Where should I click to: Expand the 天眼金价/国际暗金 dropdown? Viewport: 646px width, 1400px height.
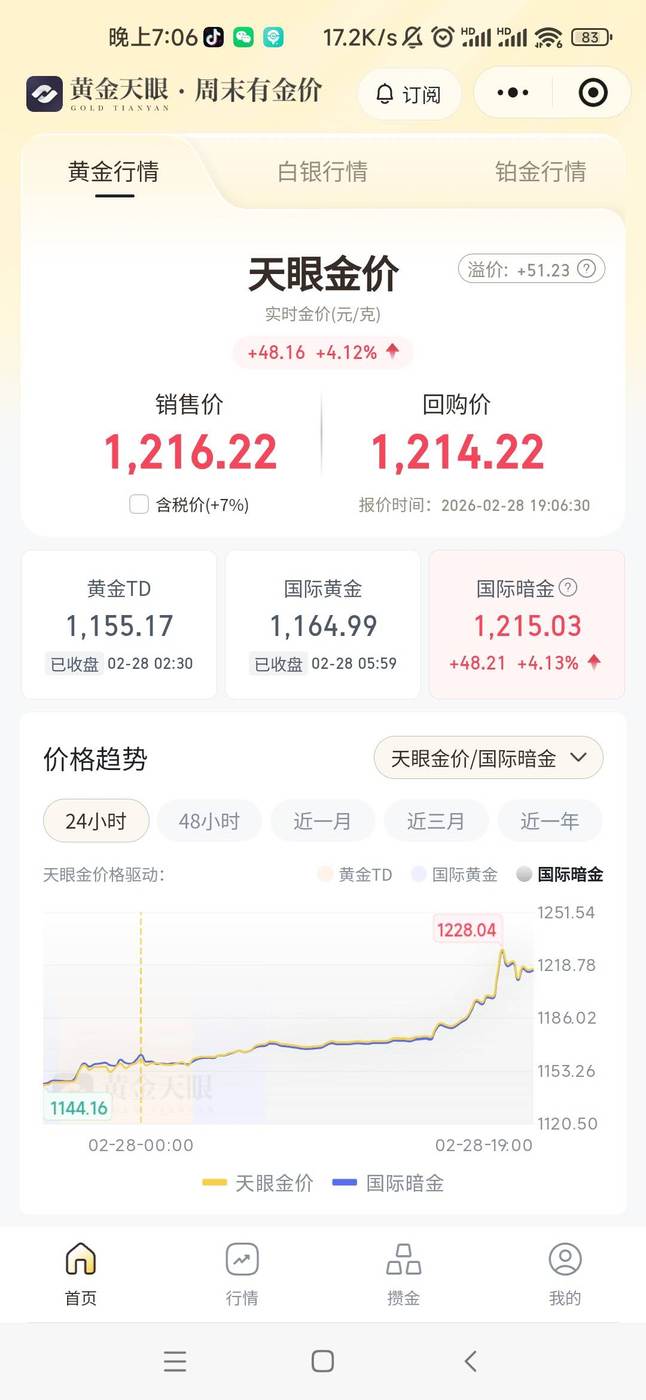[488, 758]
